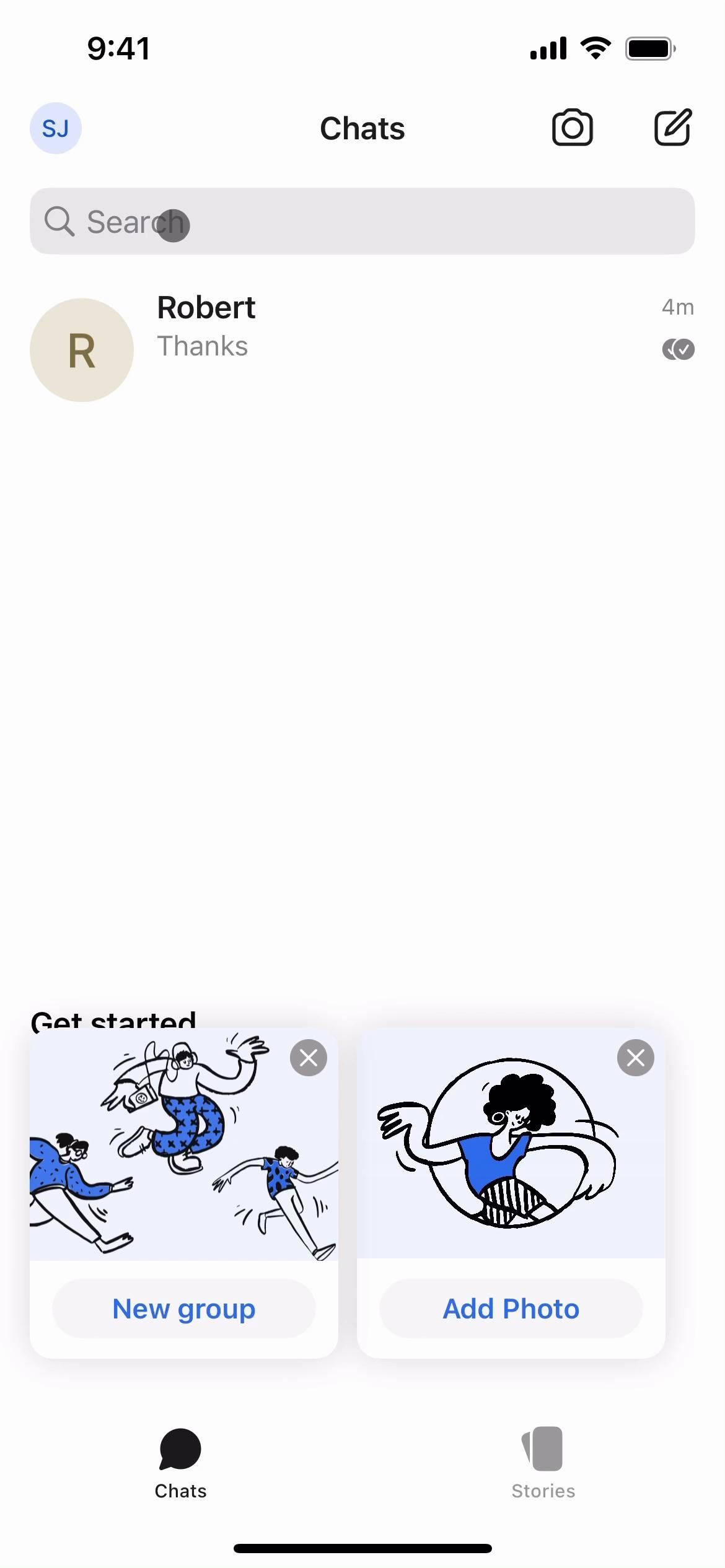Tap the Search field
This screenshot has height=1568, width=725.
[362, 221]
